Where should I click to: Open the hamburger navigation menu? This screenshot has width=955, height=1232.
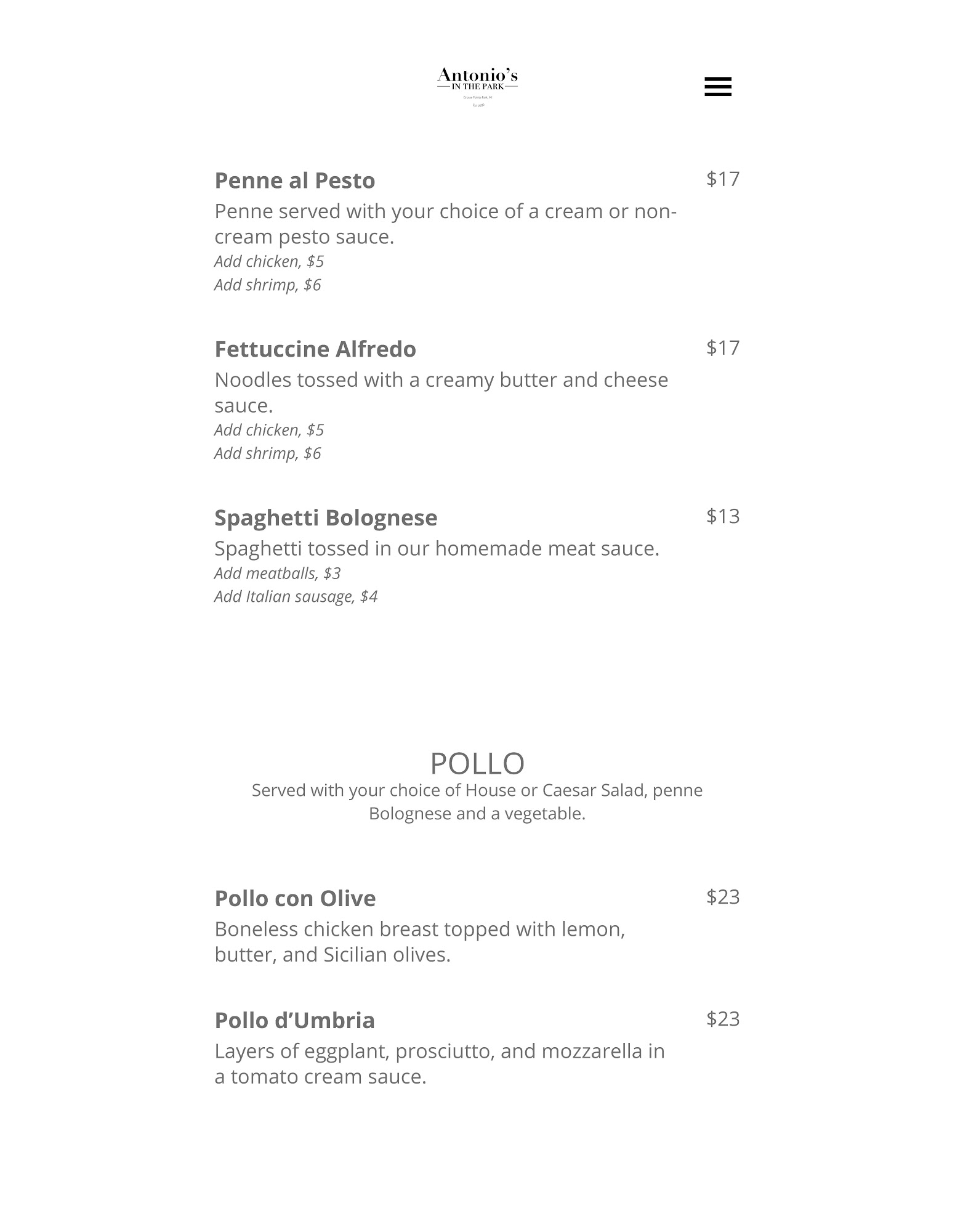717,87
